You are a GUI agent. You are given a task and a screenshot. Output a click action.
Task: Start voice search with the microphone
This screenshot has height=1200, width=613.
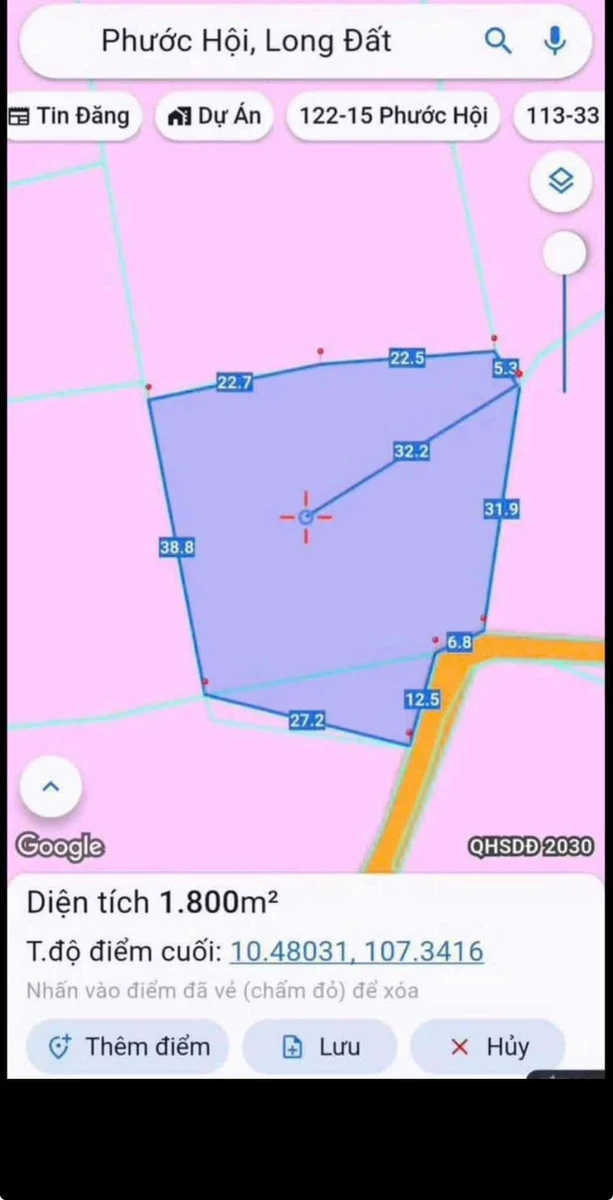(x=555, y=41)
